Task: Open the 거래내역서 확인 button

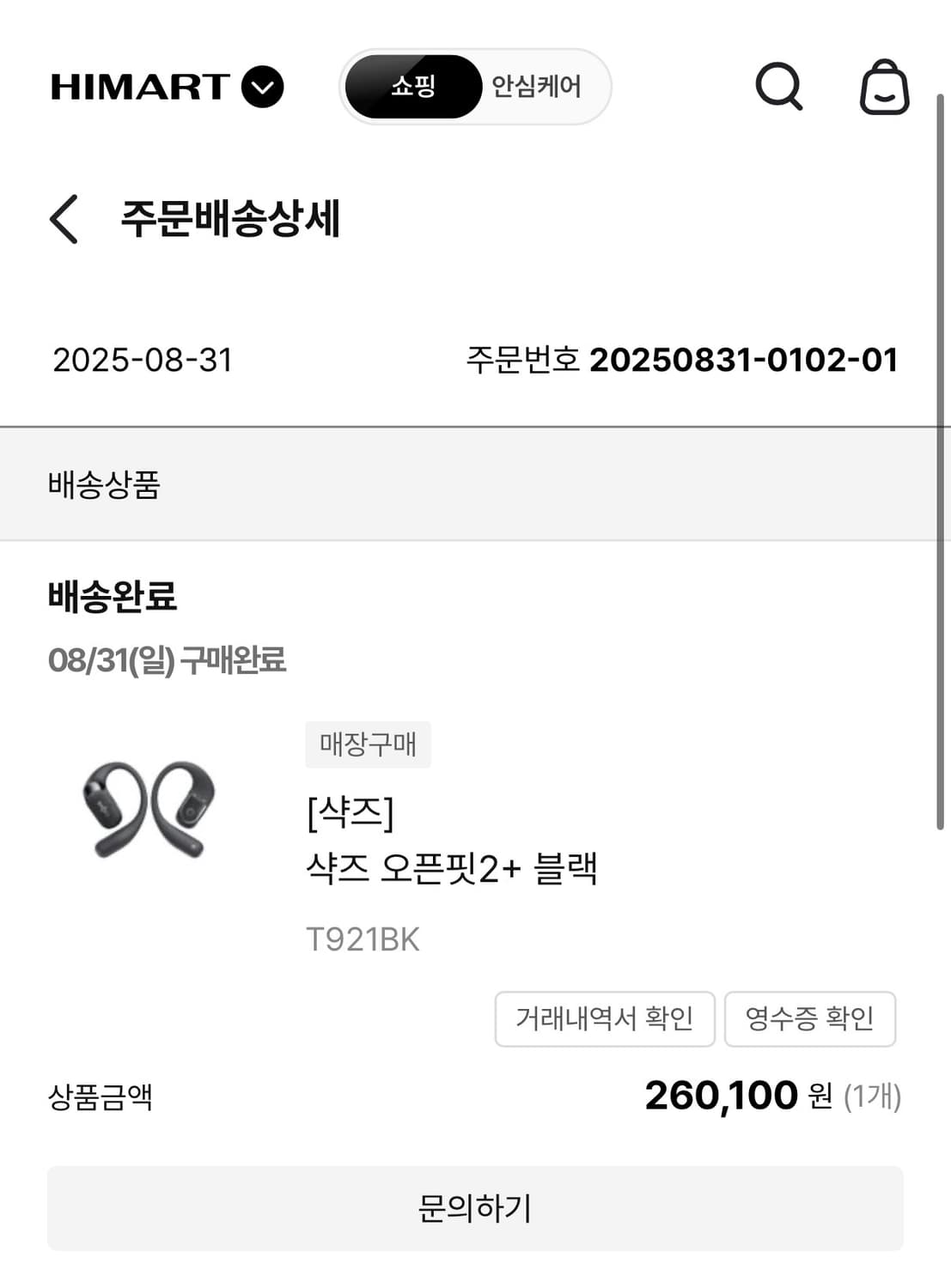Action: pyautogui.click(x=604, y=1018)
